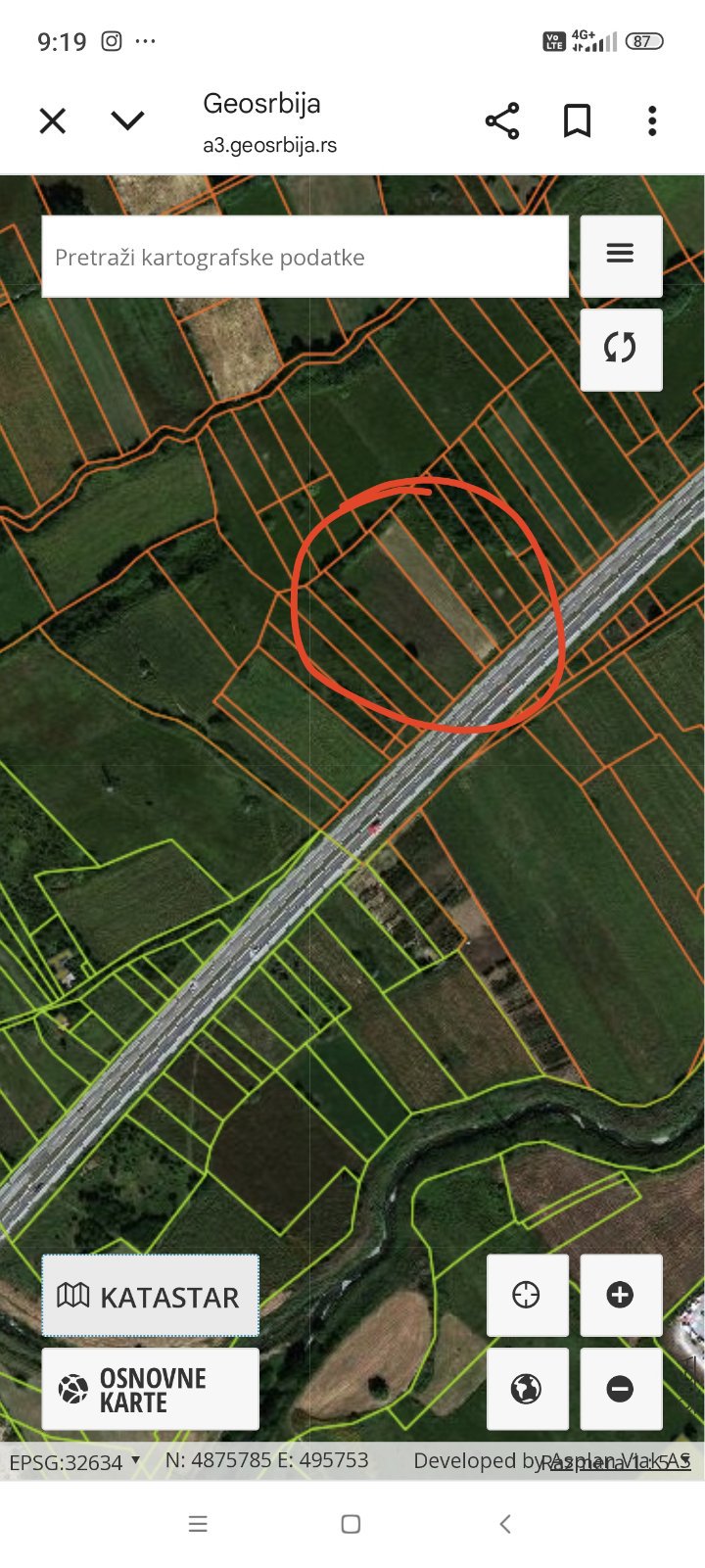
Task: Center the map on my location
Action: click(527, 1295)
